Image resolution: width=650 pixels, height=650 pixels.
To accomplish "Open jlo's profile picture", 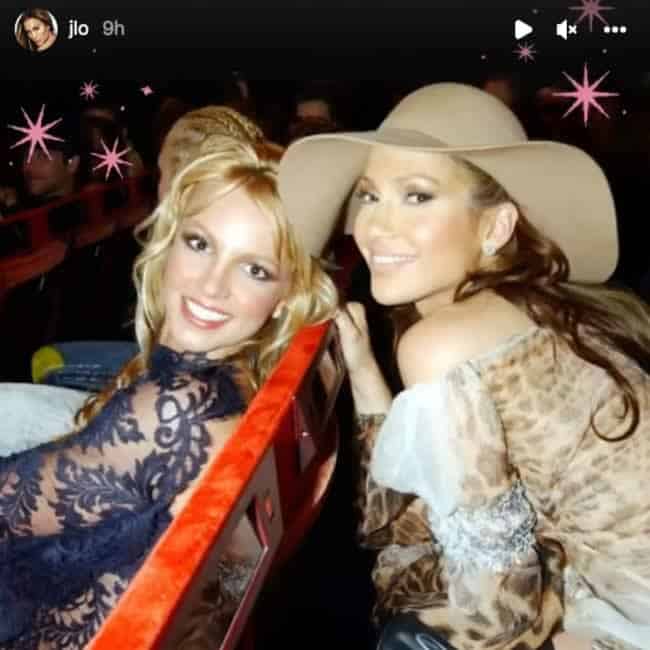I will (x=35, y=29).
